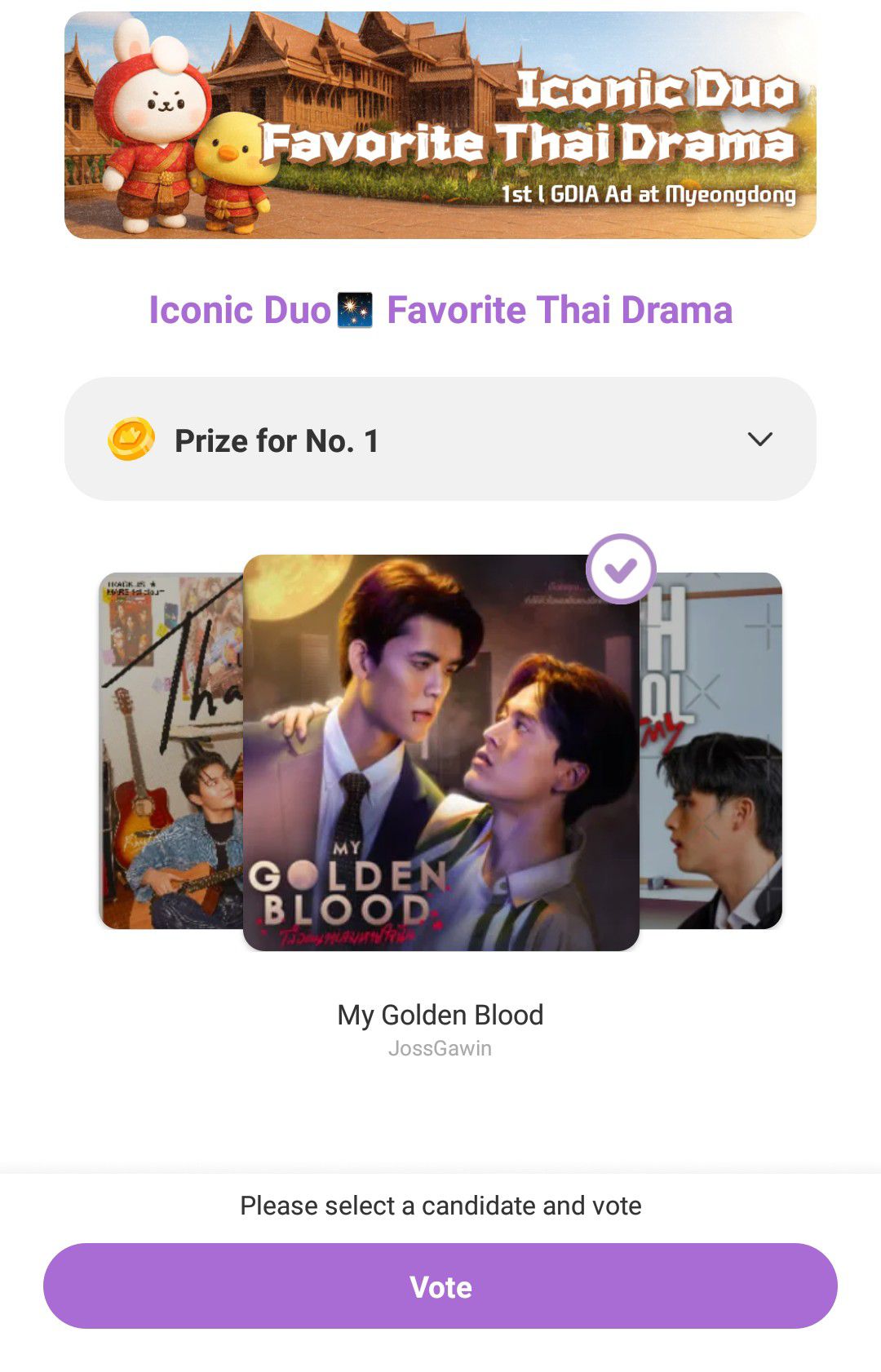Tap the purple Vote button
Viewport: 881px width, 1372px height.
(x=440, y=1286)
